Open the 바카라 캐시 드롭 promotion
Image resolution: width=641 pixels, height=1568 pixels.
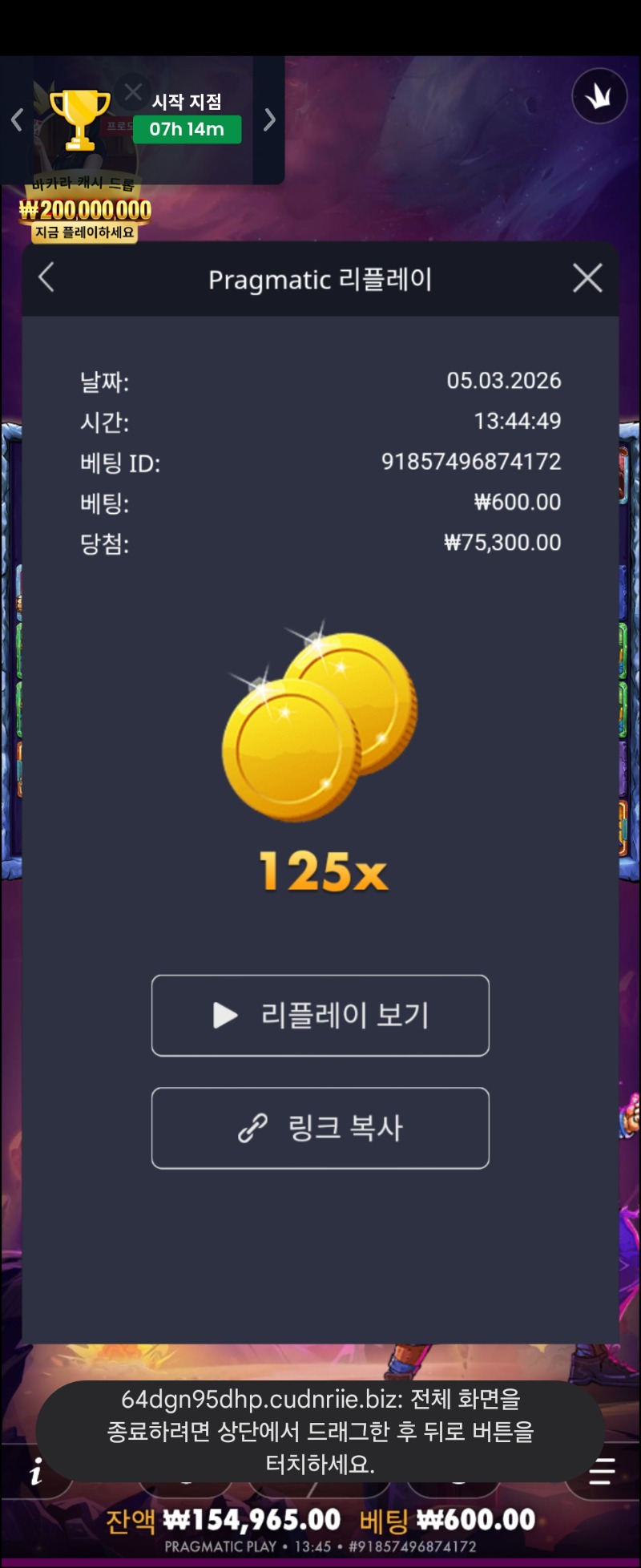(x=85, y=210)
